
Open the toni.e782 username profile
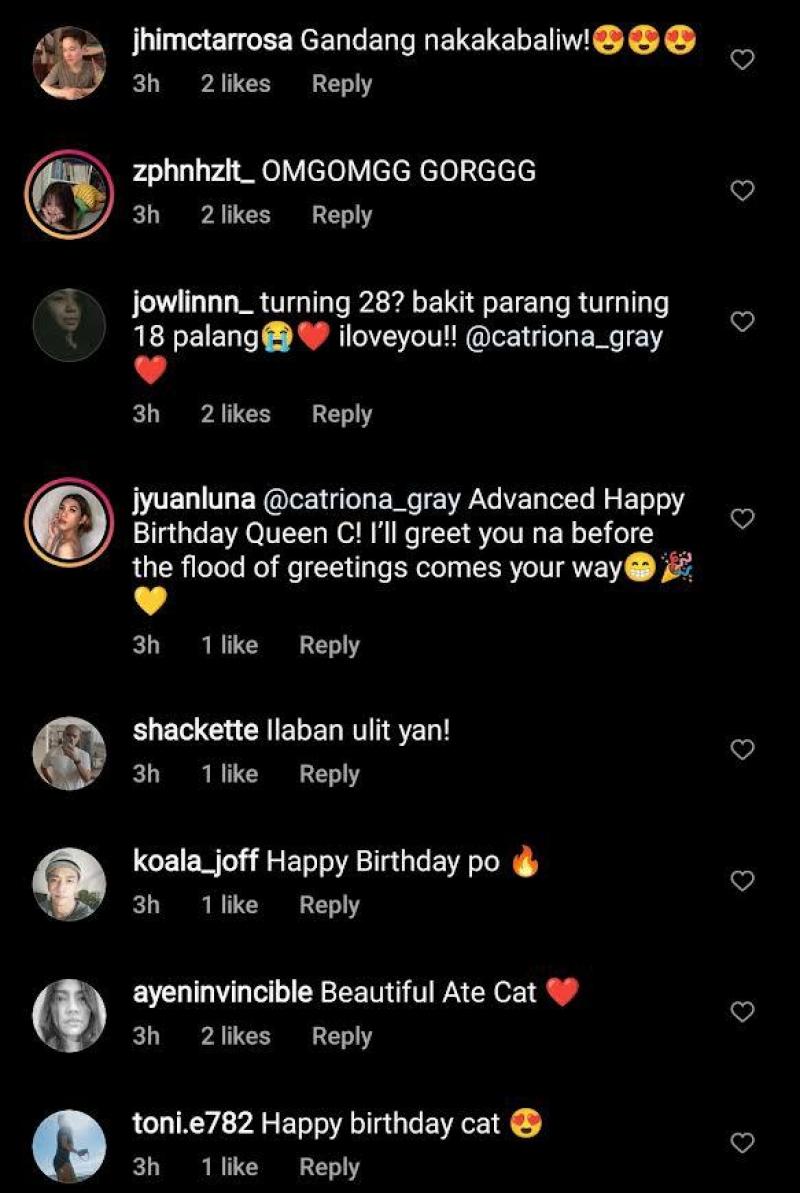(193, 1124)
